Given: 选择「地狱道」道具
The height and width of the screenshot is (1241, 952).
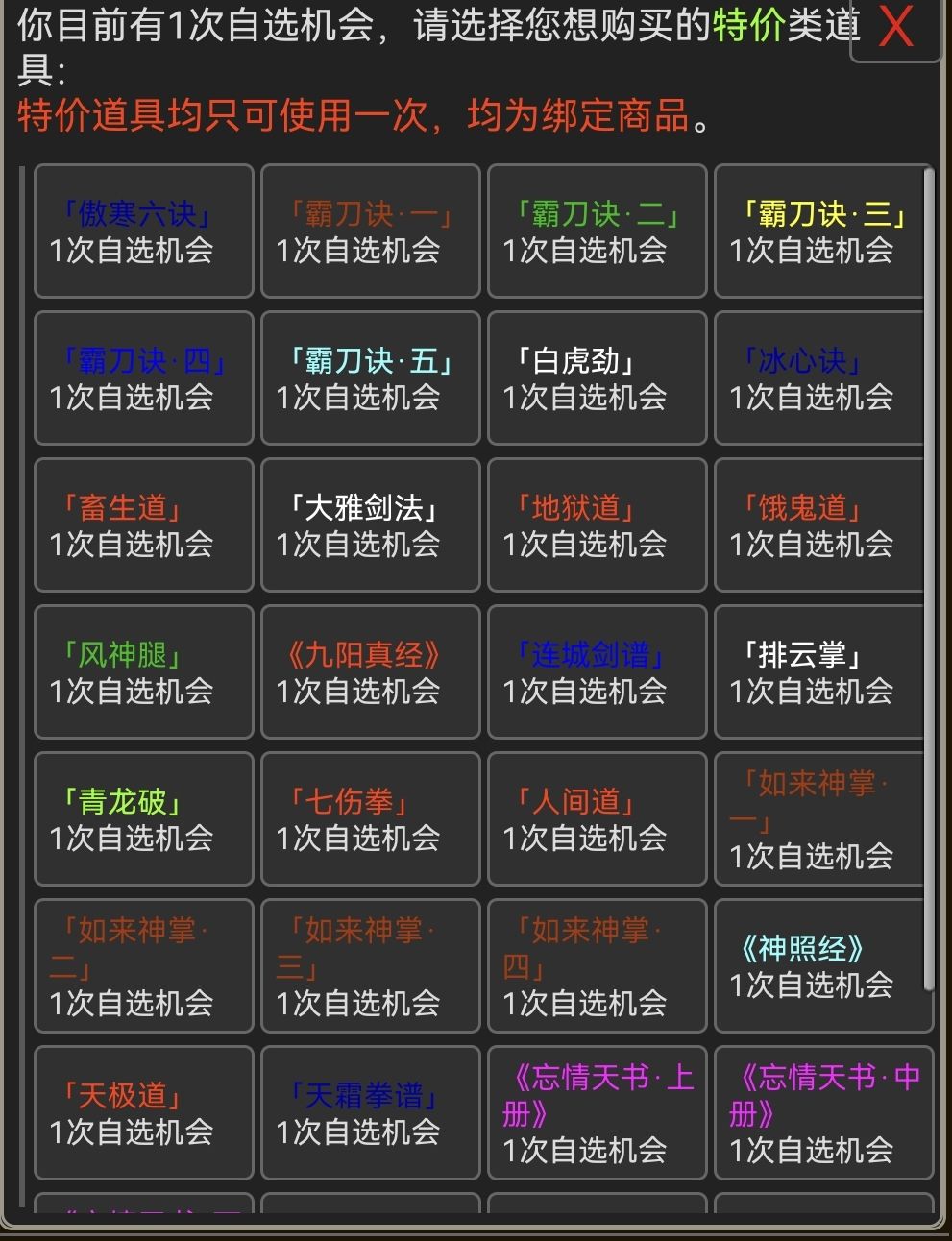Looking at the screenshot, I should pos(597,525).
